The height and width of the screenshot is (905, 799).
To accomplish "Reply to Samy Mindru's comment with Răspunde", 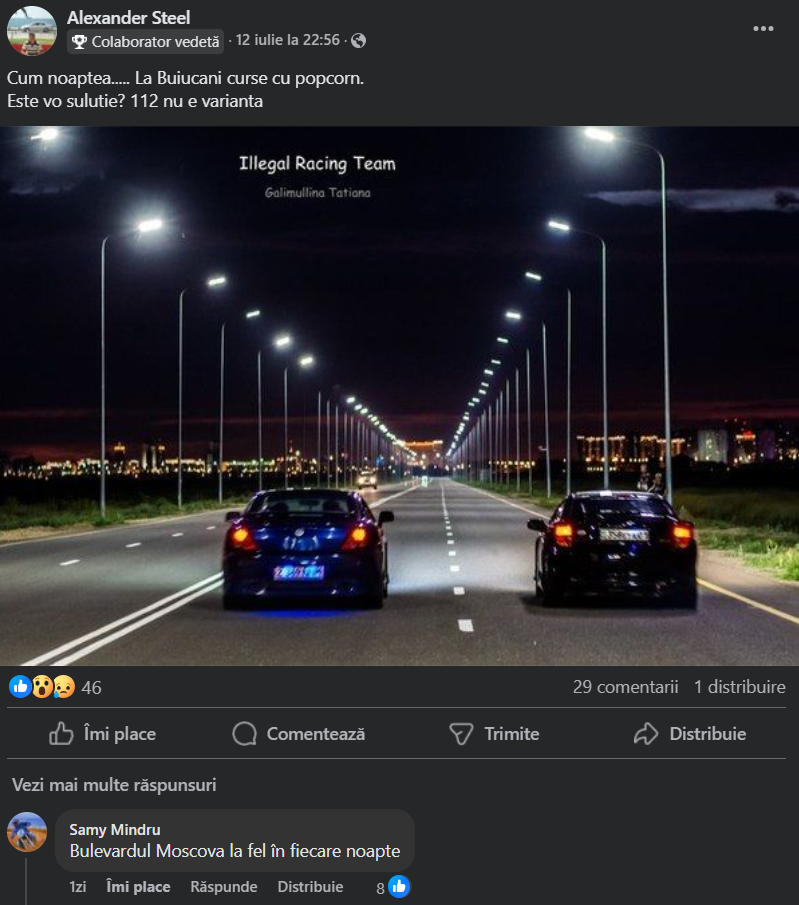I will [223, 887].
